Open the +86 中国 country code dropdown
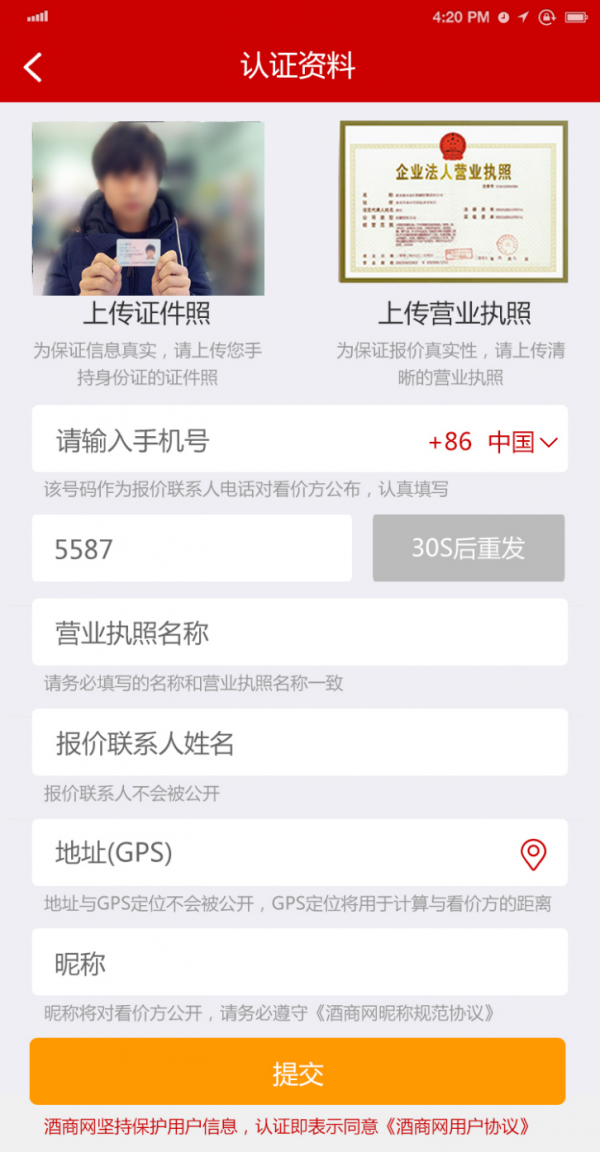600x1152 pixels. point(493,441)
